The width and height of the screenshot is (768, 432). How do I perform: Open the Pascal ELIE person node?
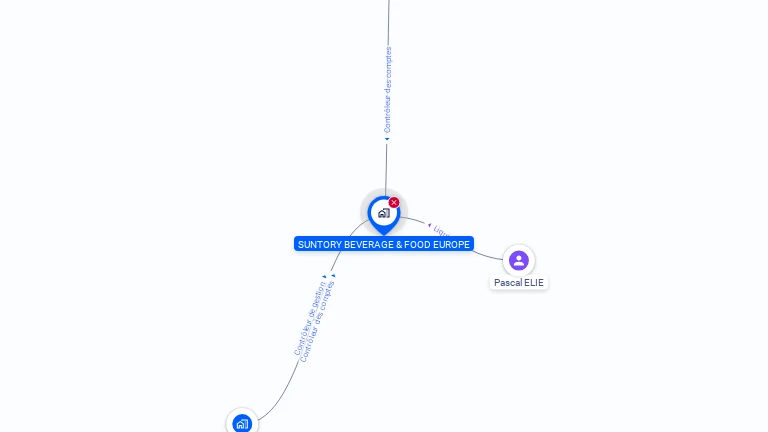click(x=518, y=261)
